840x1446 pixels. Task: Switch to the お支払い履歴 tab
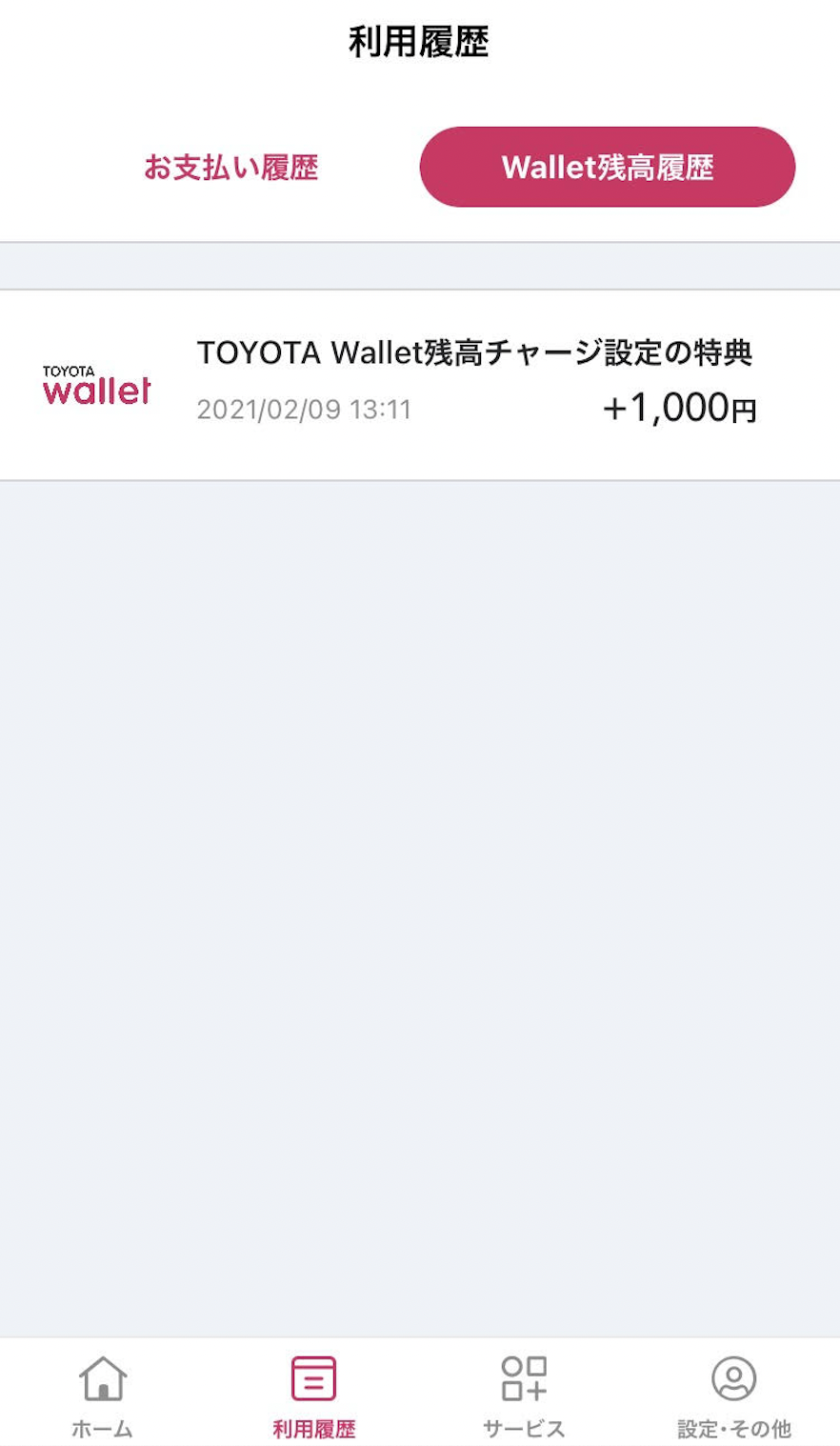coord(230,168)
